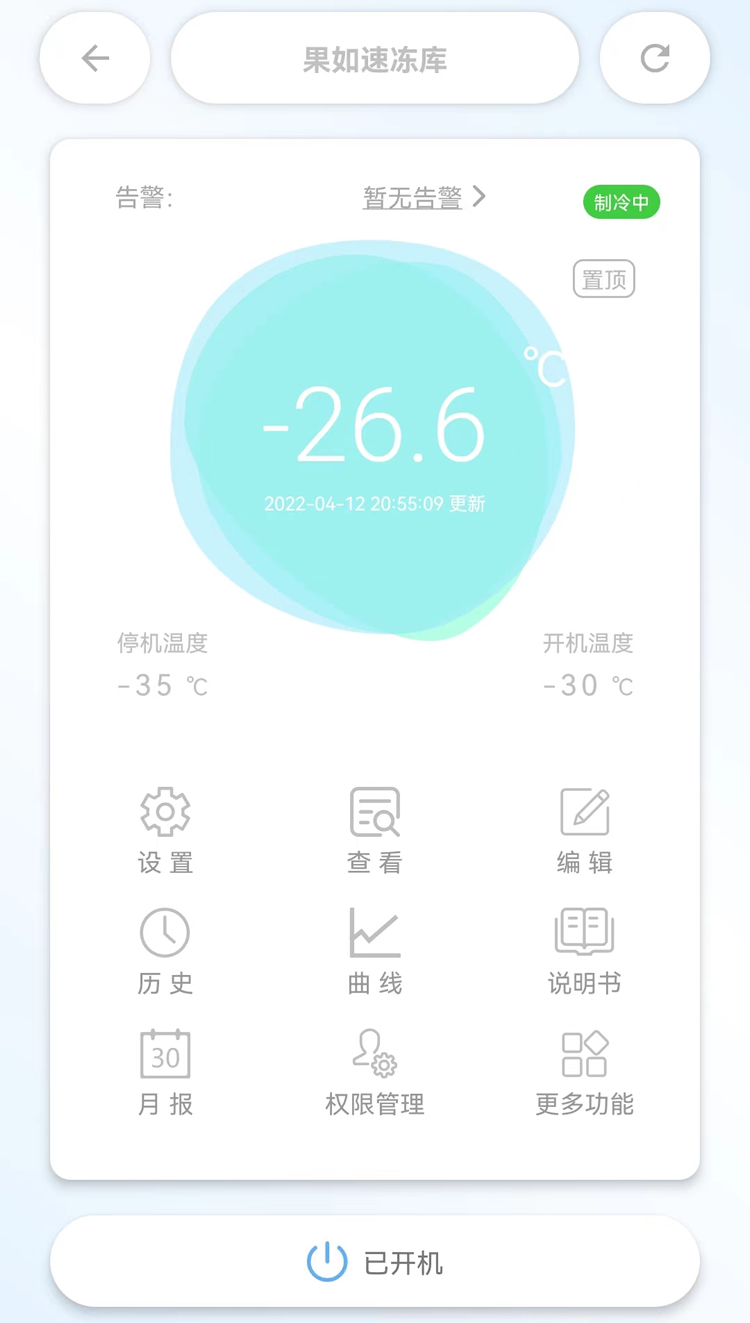Open the 月报 monthly report
Screen dimensions: 750x1323
(165, 1072)
